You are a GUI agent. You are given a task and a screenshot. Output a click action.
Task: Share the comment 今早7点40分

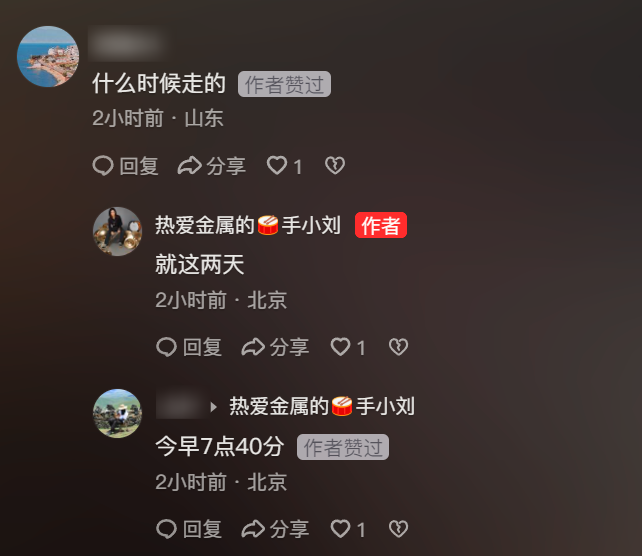[275, 528]
